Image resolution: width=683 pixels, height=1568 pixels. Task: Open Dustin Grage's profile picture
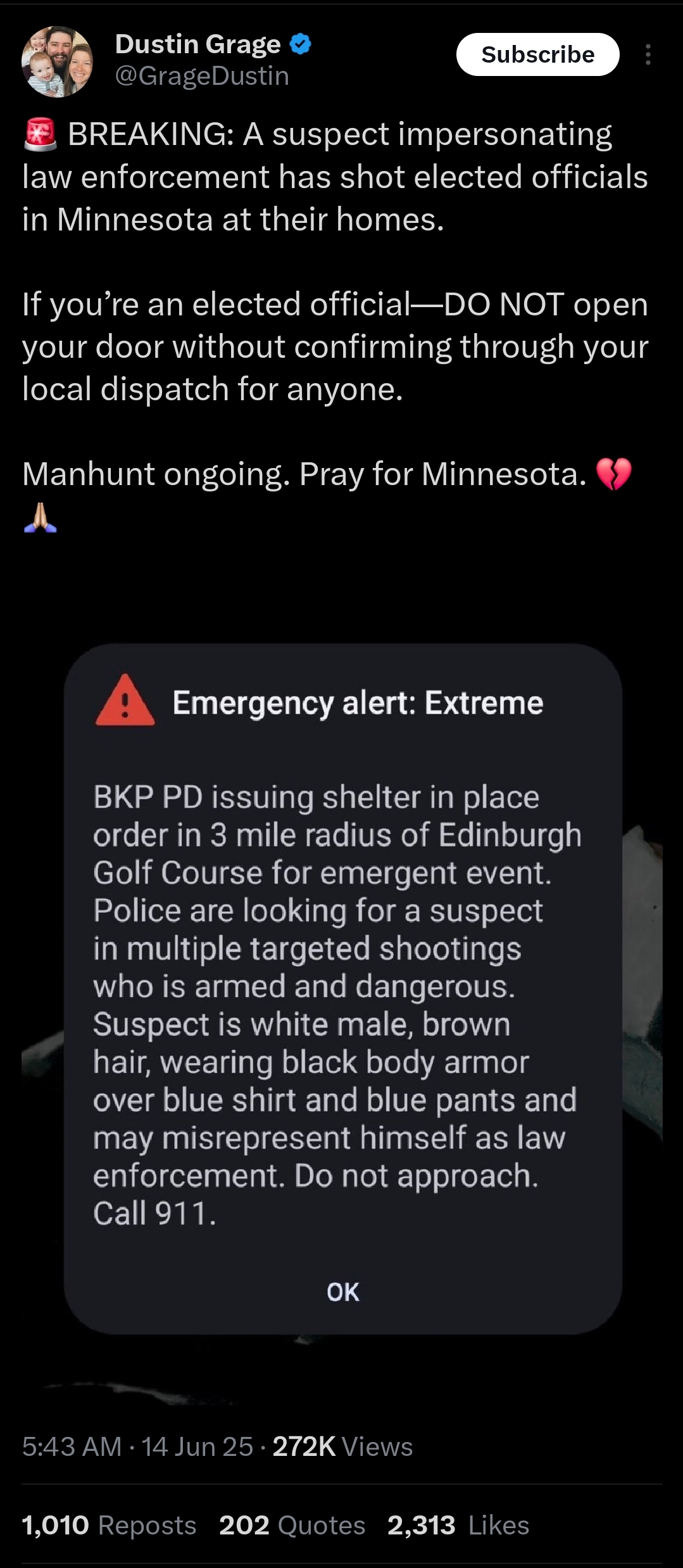tap(57, 61)
